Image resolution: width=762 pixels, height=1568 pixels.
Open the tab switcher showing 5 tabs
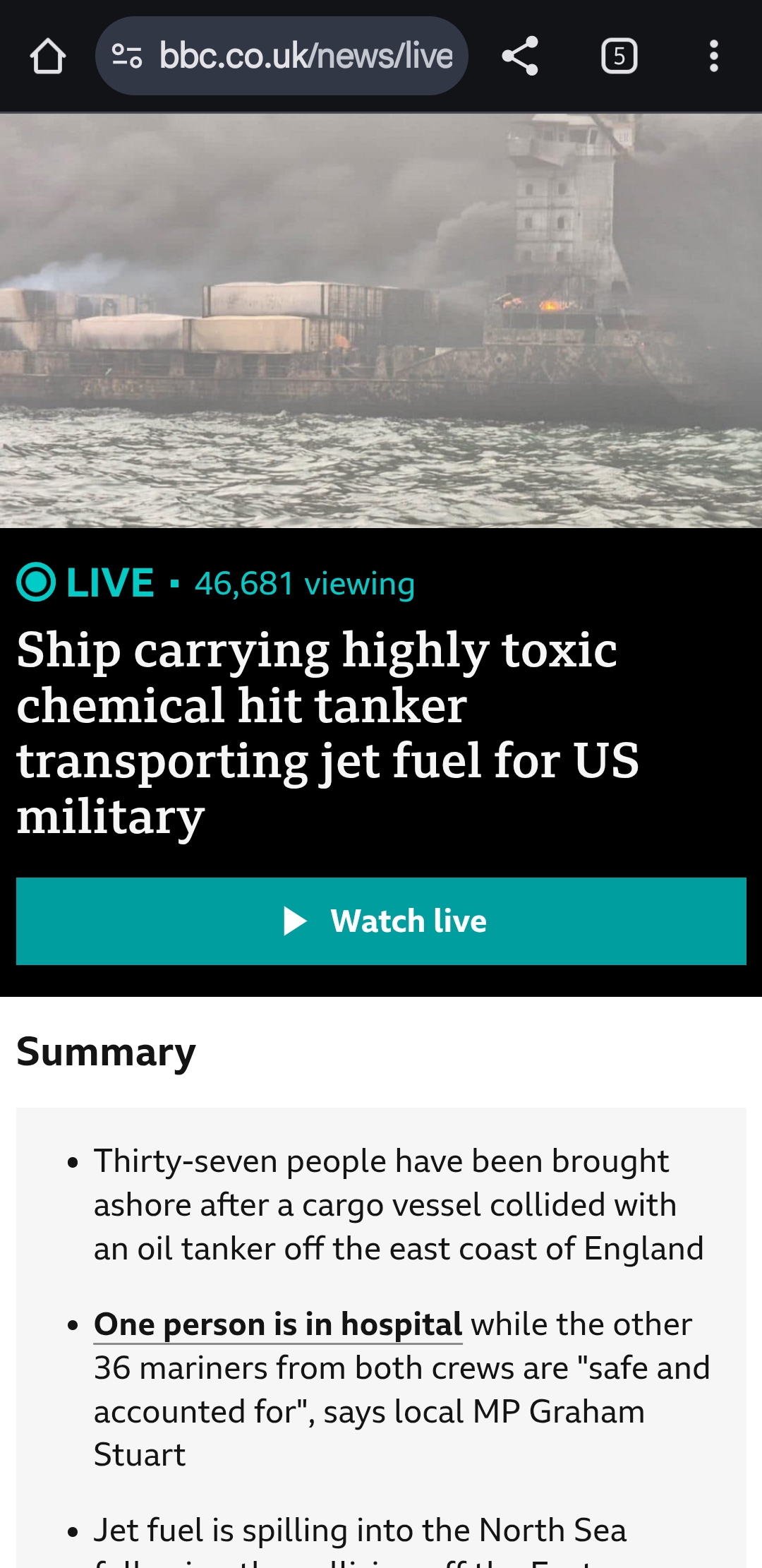tap(619, 56)
